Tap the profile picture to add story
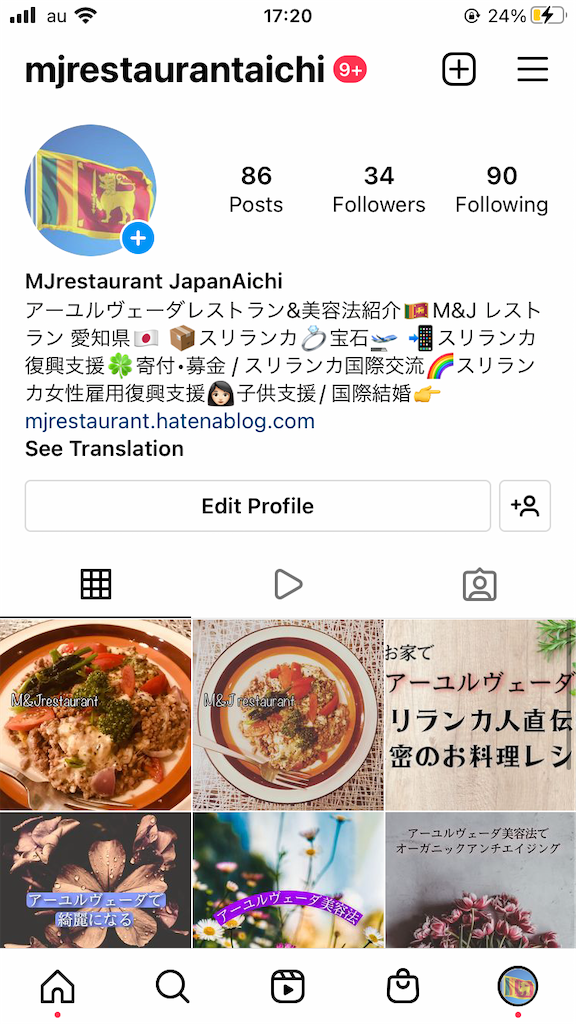The height and width of the screenshot is (1024, 576). pyautogui.click(x=90, y=189)
